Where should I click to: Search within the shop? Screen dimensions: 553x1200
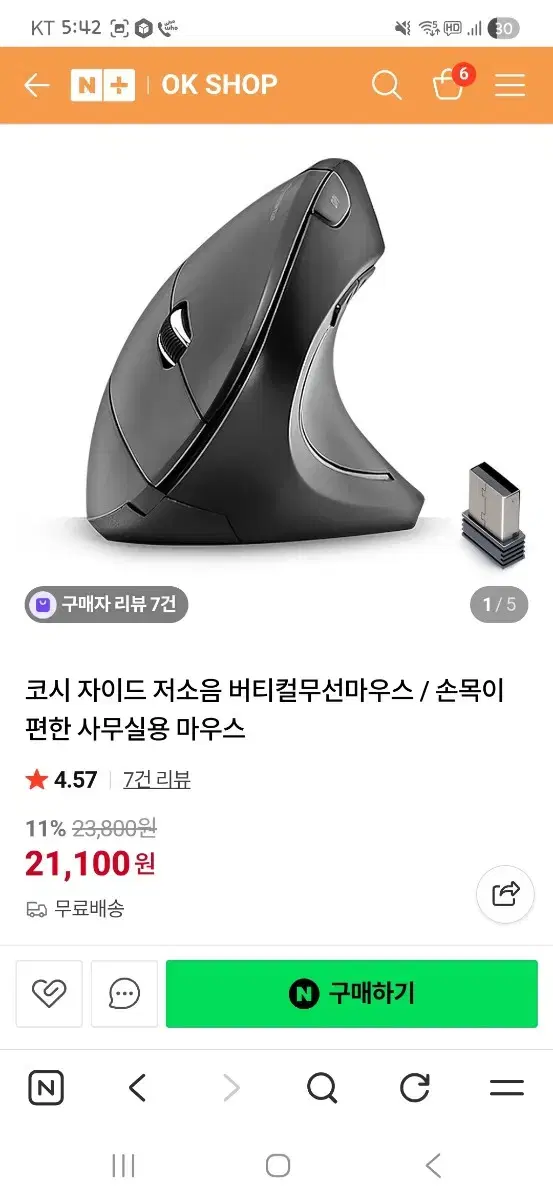[x=386, y=85]
